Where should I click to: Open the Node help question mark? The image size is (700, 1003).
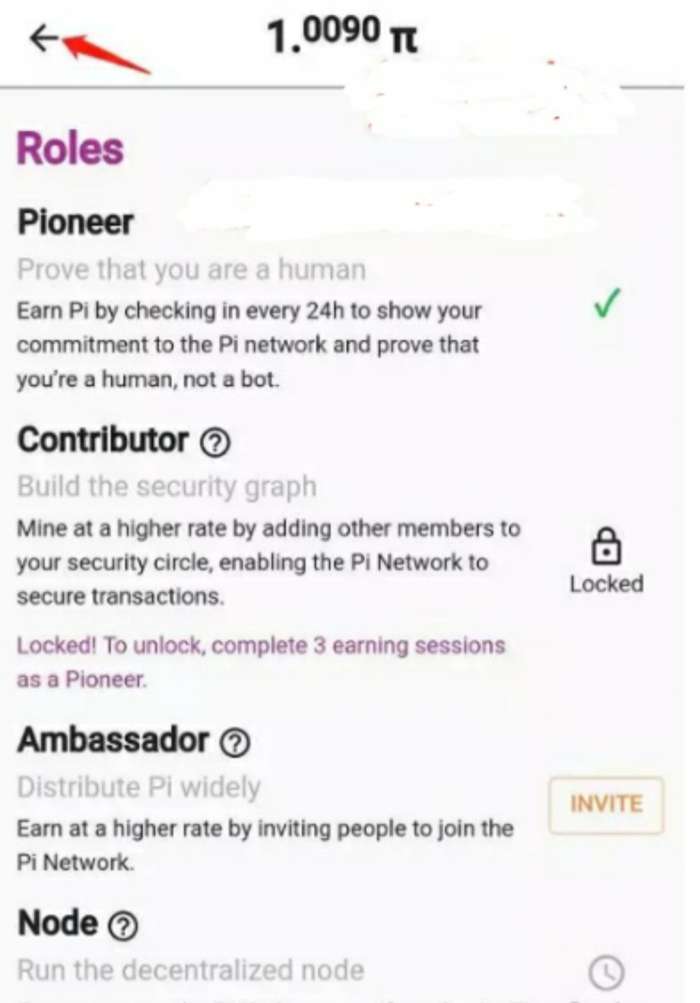point(122,927)
